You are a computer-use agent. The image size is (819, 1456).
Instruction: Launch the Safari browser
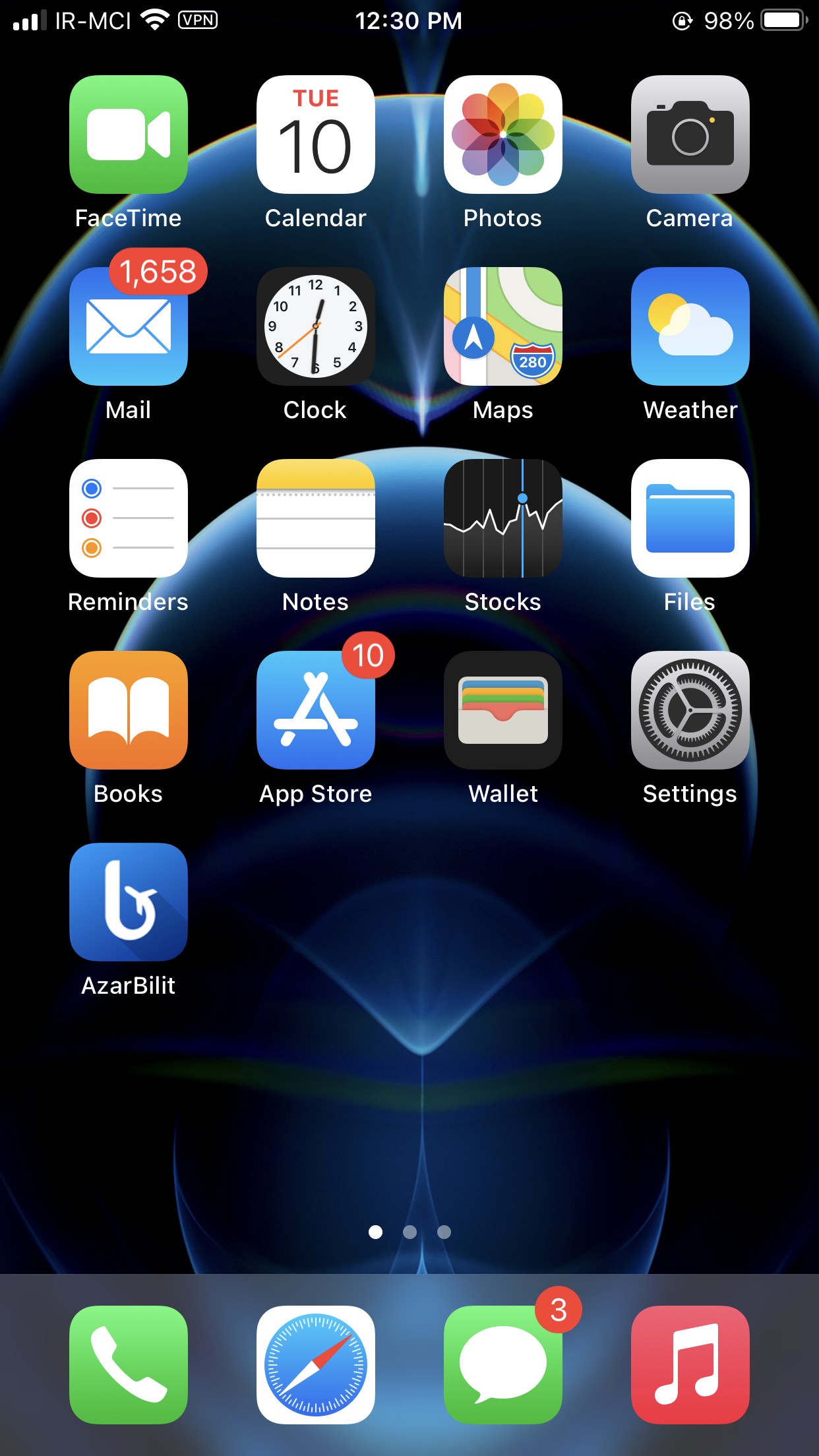tap(316, 1365)
